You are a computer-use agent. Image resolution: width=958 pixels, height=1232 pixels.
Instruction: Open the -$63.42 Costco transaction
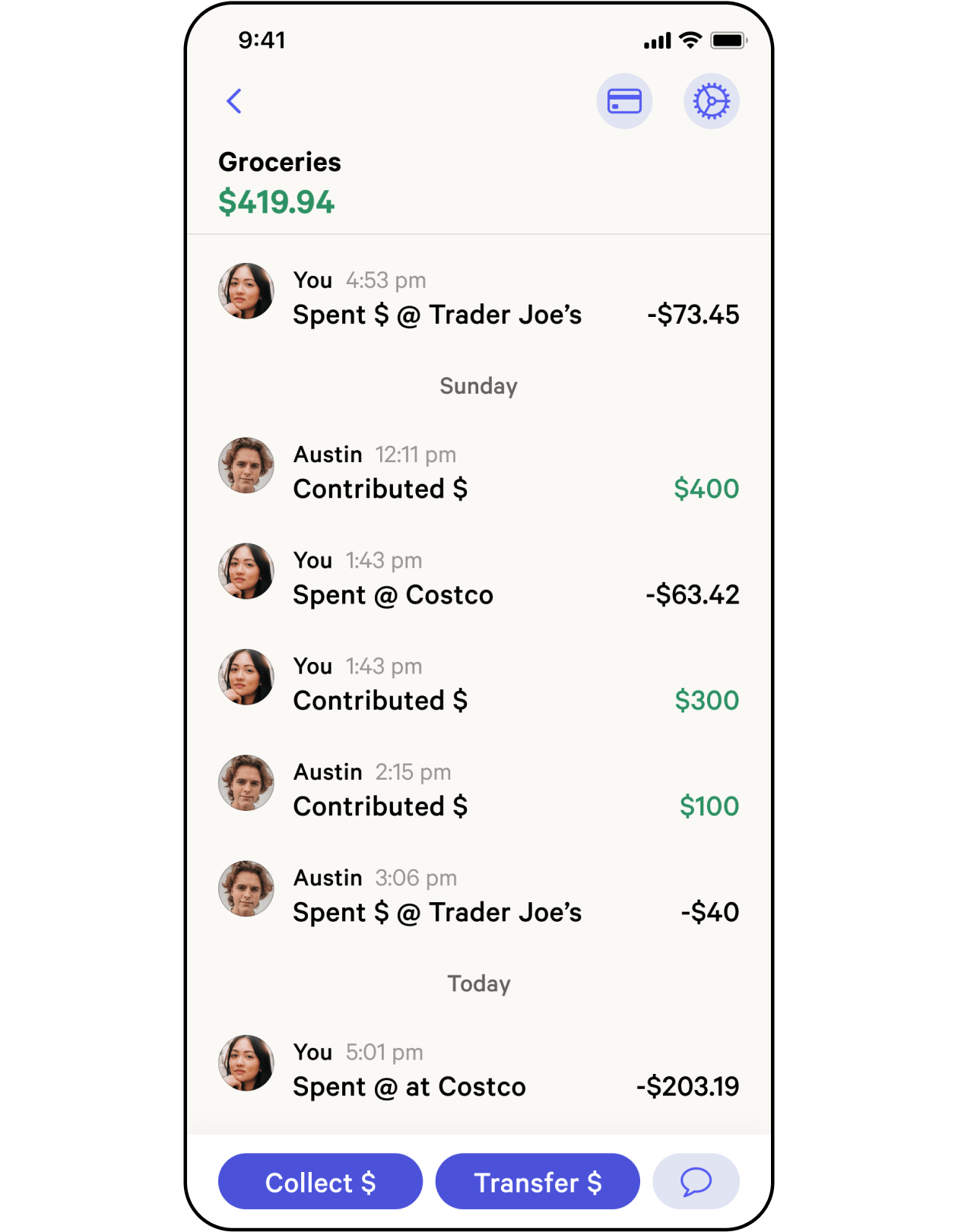(478, 578)
